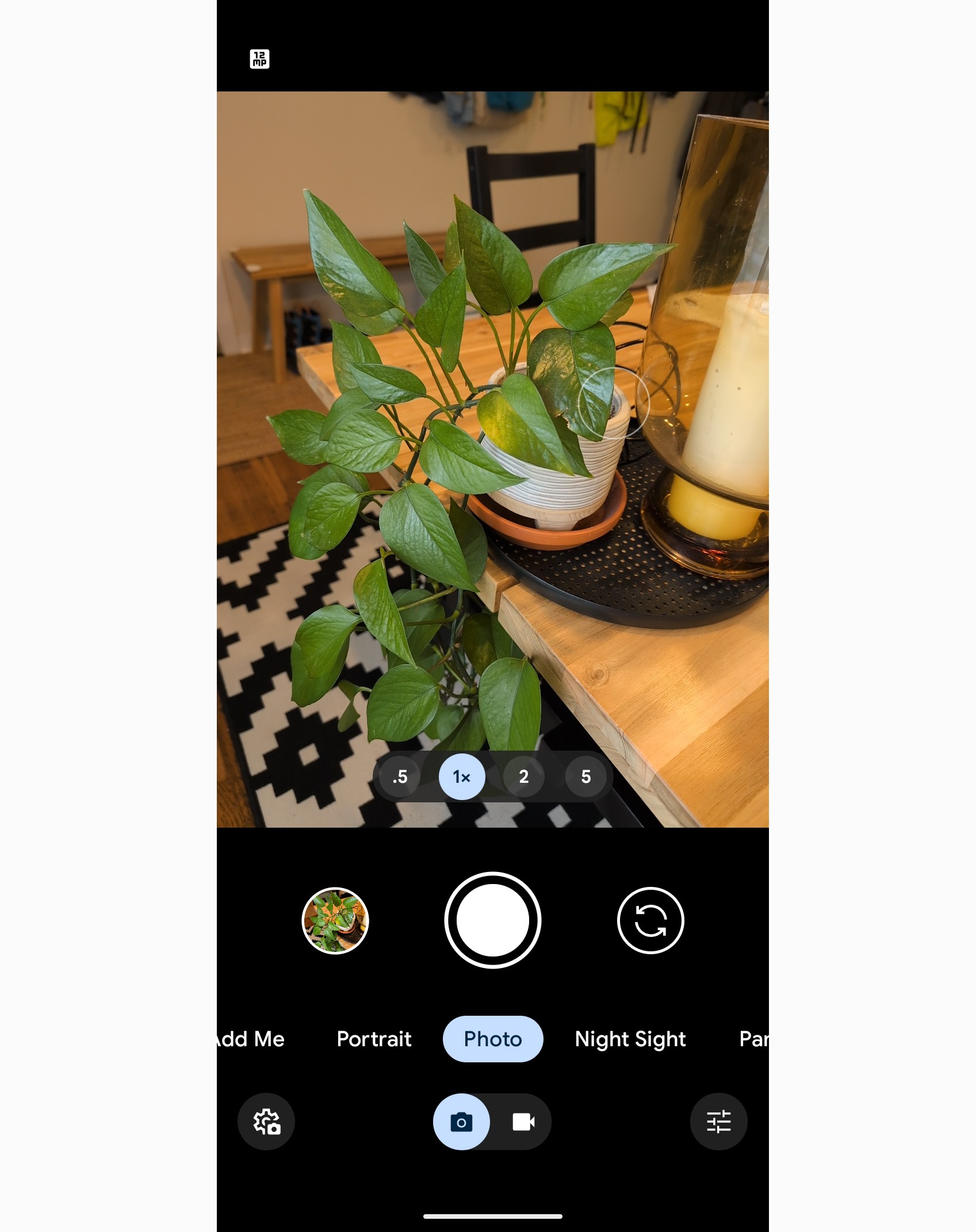Zoom to the 2x level
This screenshot has width=976, height=1232.
(x=523, y=776)
